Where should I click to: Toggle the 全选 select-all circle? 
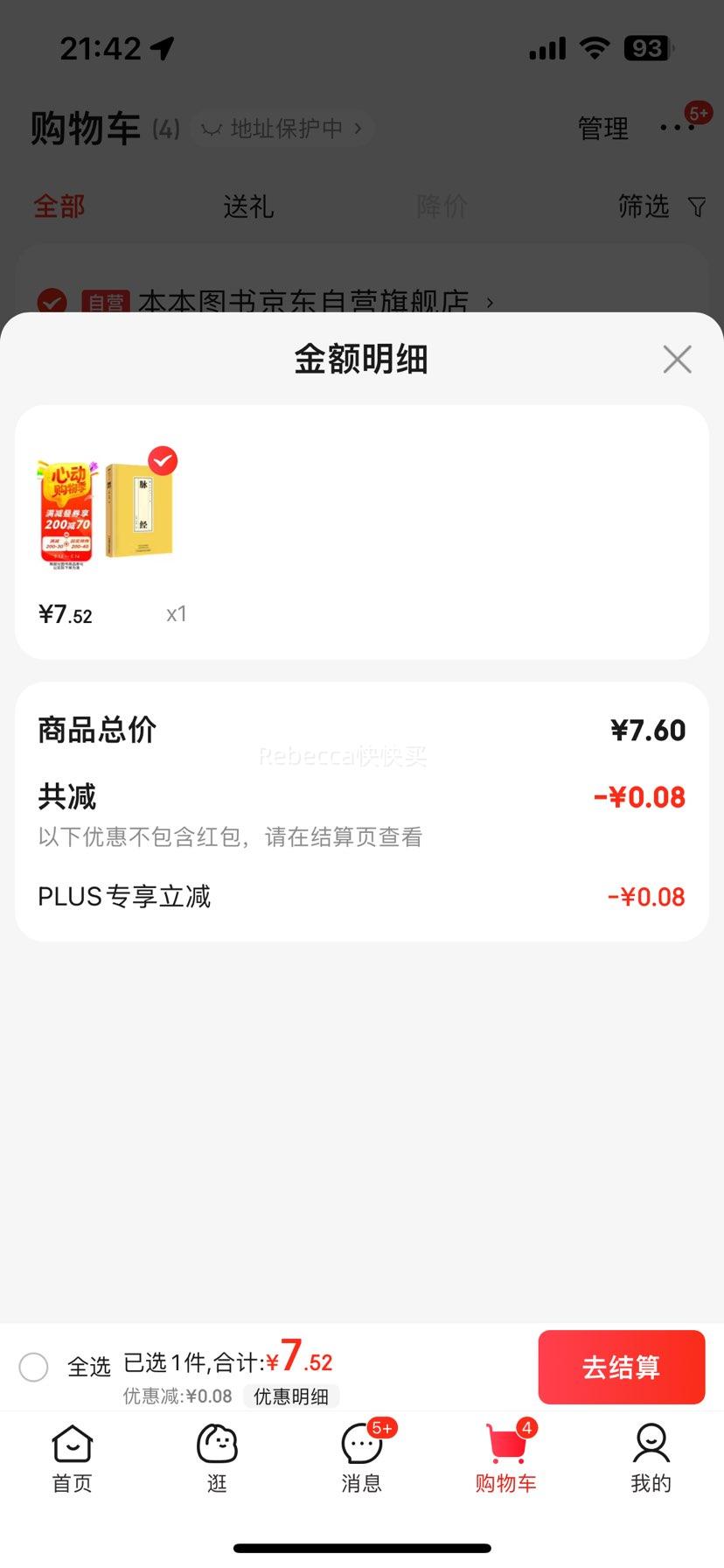[33, 1367]
